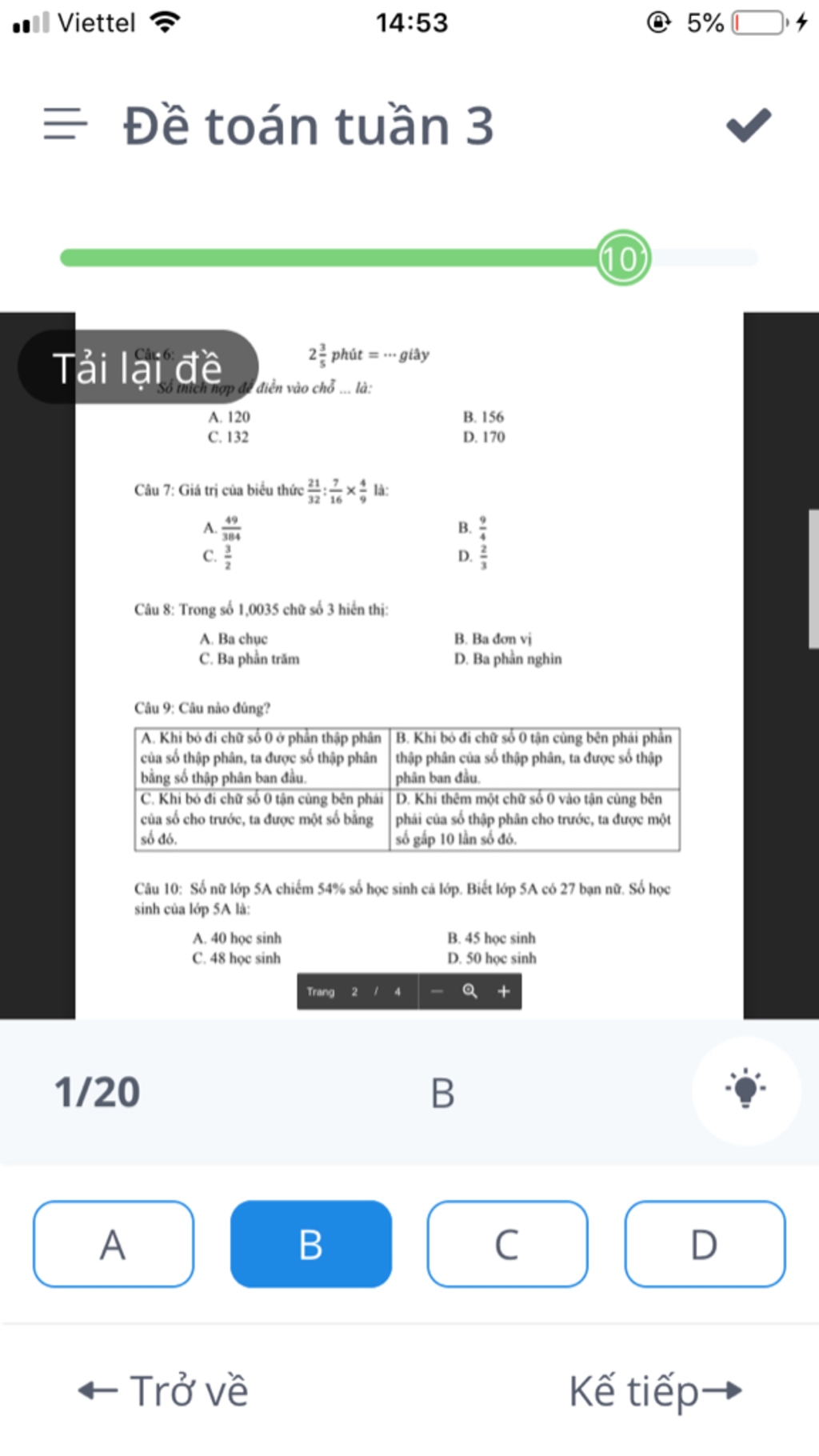Go back with Trở về
819x1456 pixels.
pyautogui.click(x=164, y=1391)
